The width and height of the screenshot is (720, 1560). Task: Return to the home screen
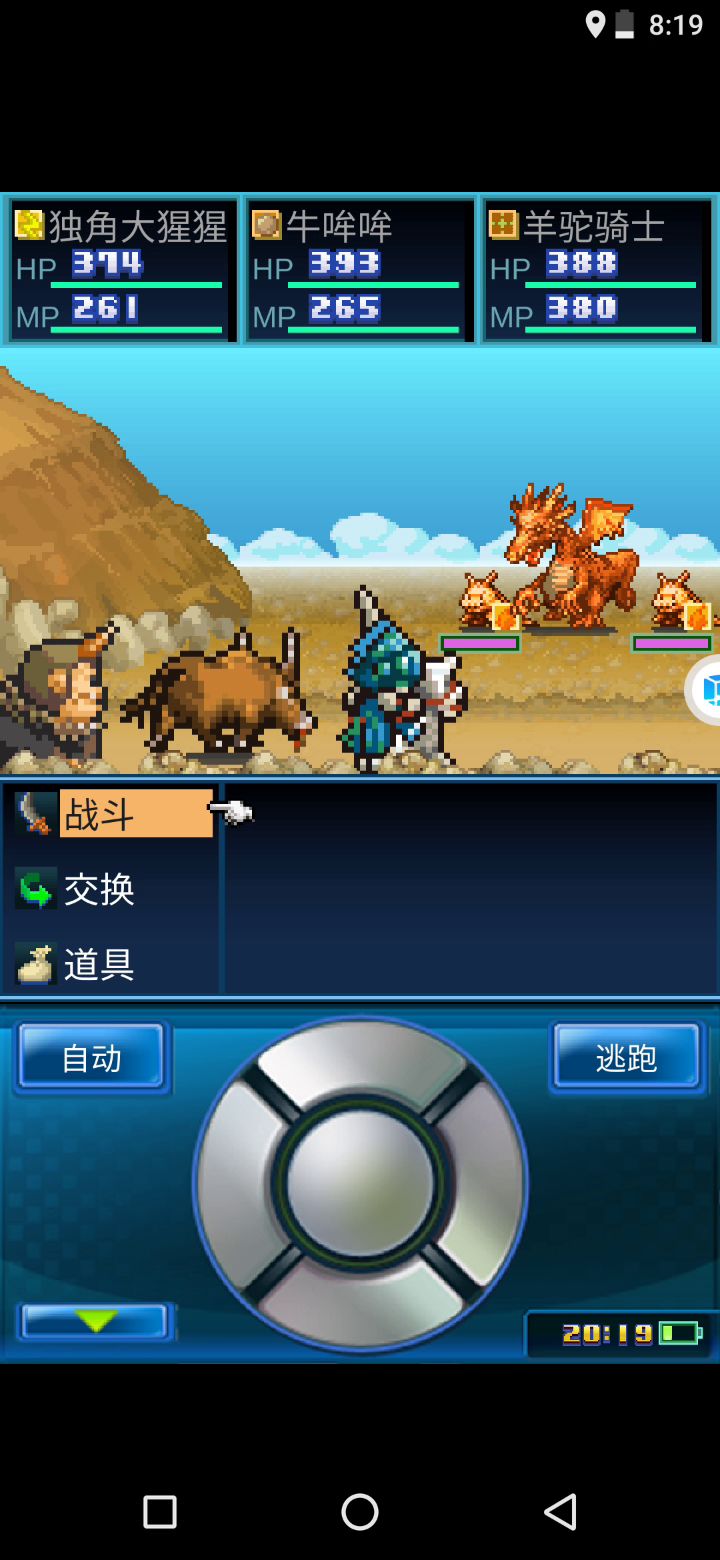pyautogui.click(x=360, y=1511)
